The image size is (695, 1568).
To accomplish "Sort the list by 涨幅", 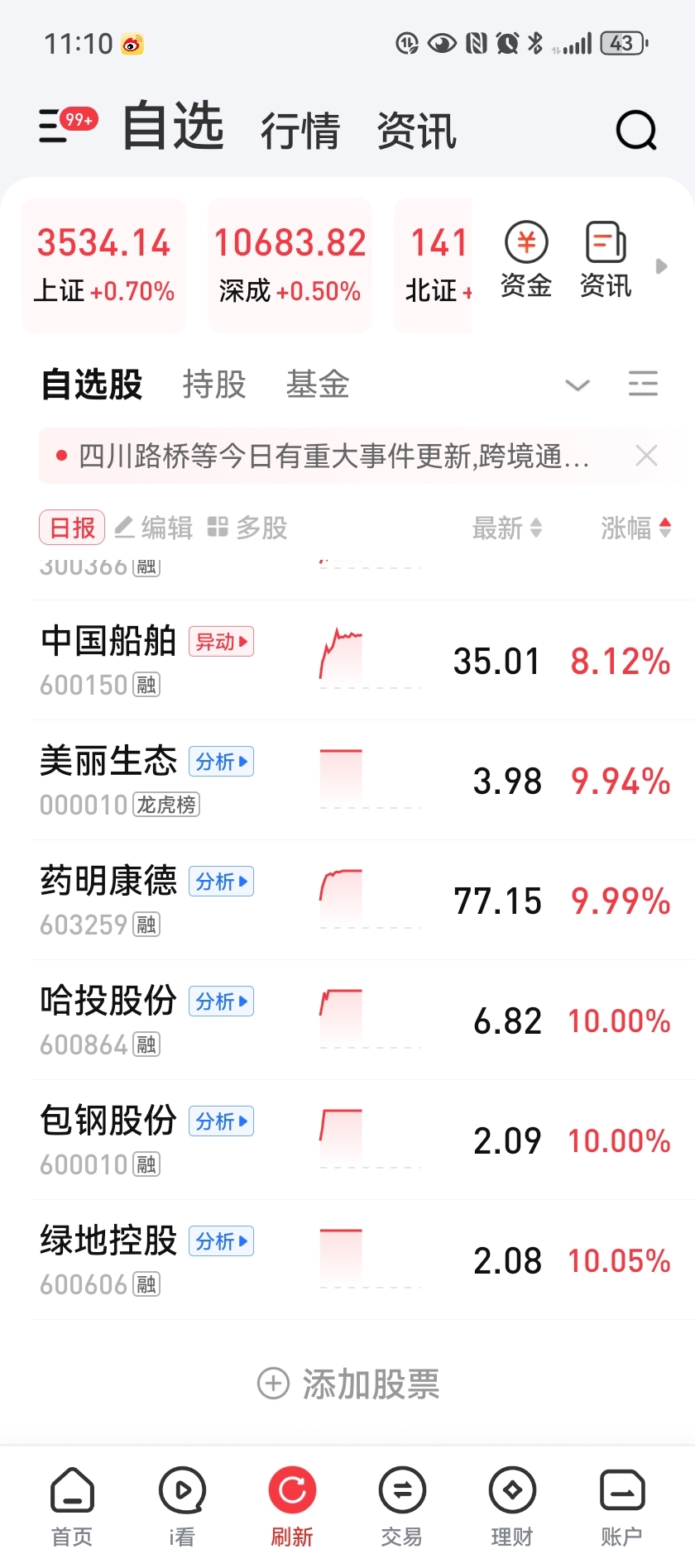I will click(x=635, y=528).
